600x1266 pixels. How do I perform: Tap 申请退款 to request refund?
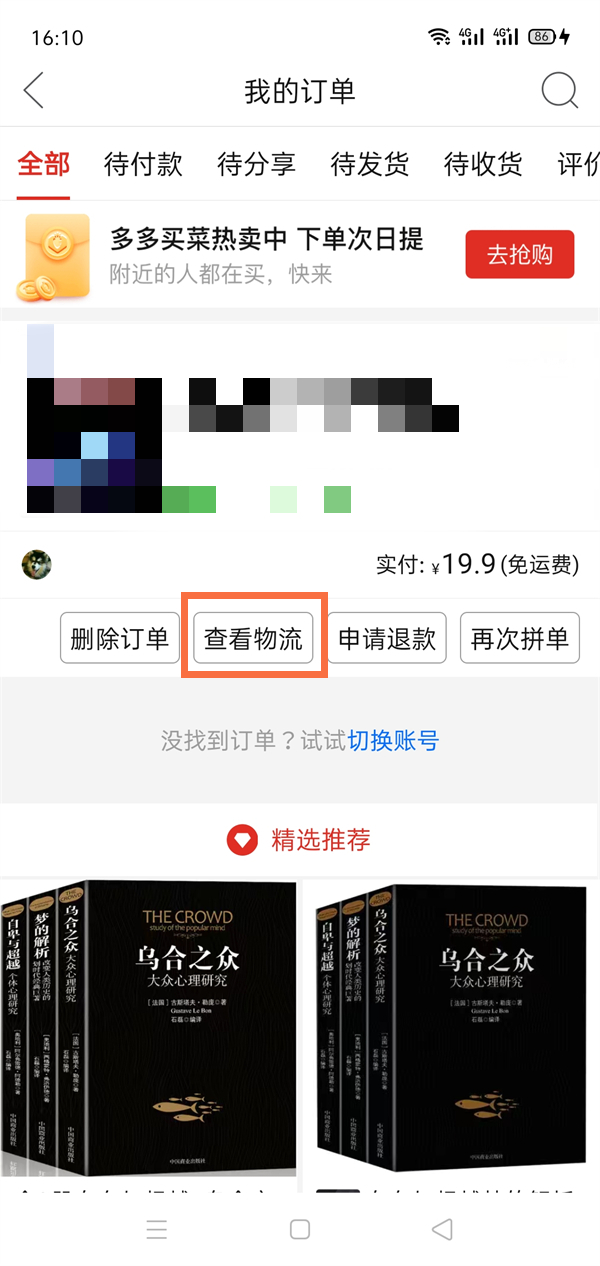click(x=387, y=638)
